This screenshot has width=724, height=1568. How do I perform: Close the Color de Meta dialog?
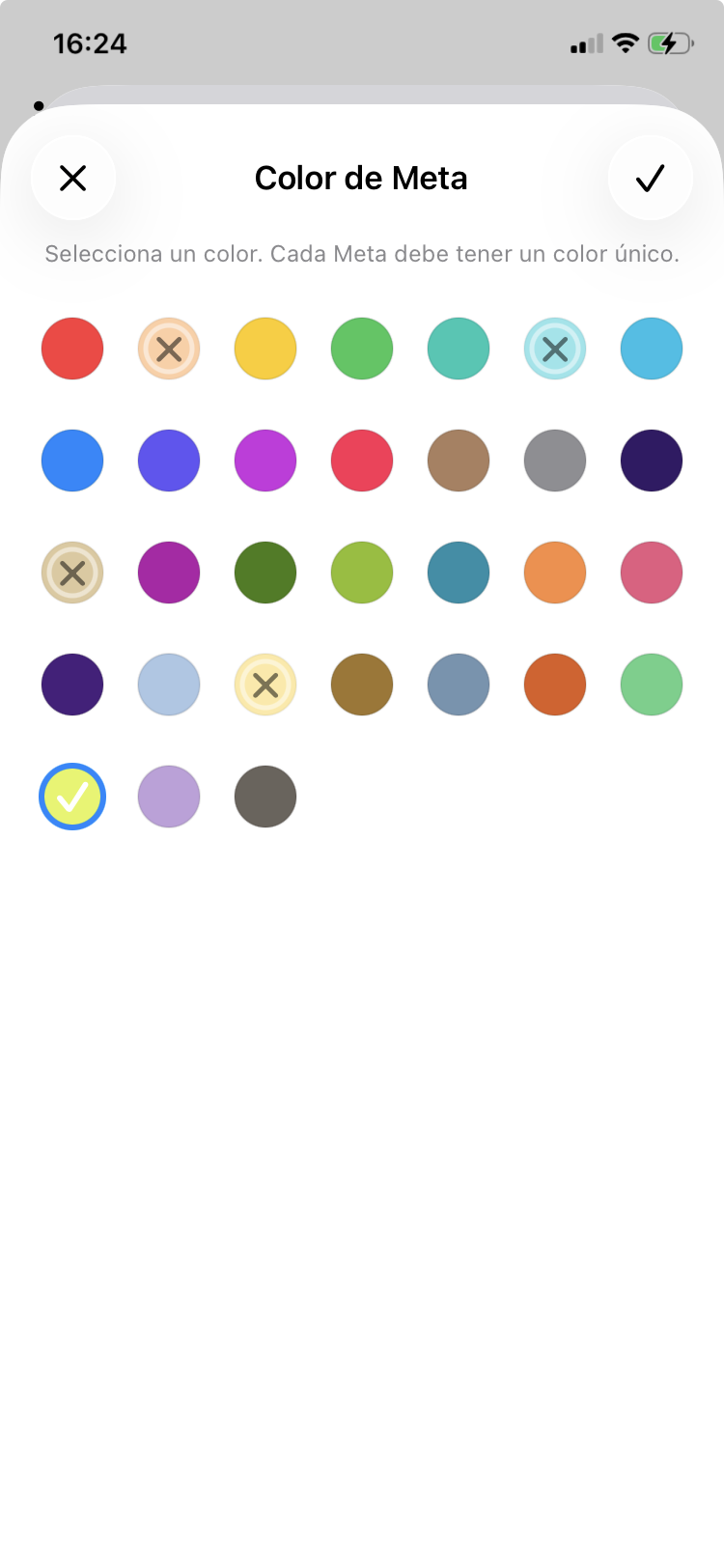coord(73,178)
